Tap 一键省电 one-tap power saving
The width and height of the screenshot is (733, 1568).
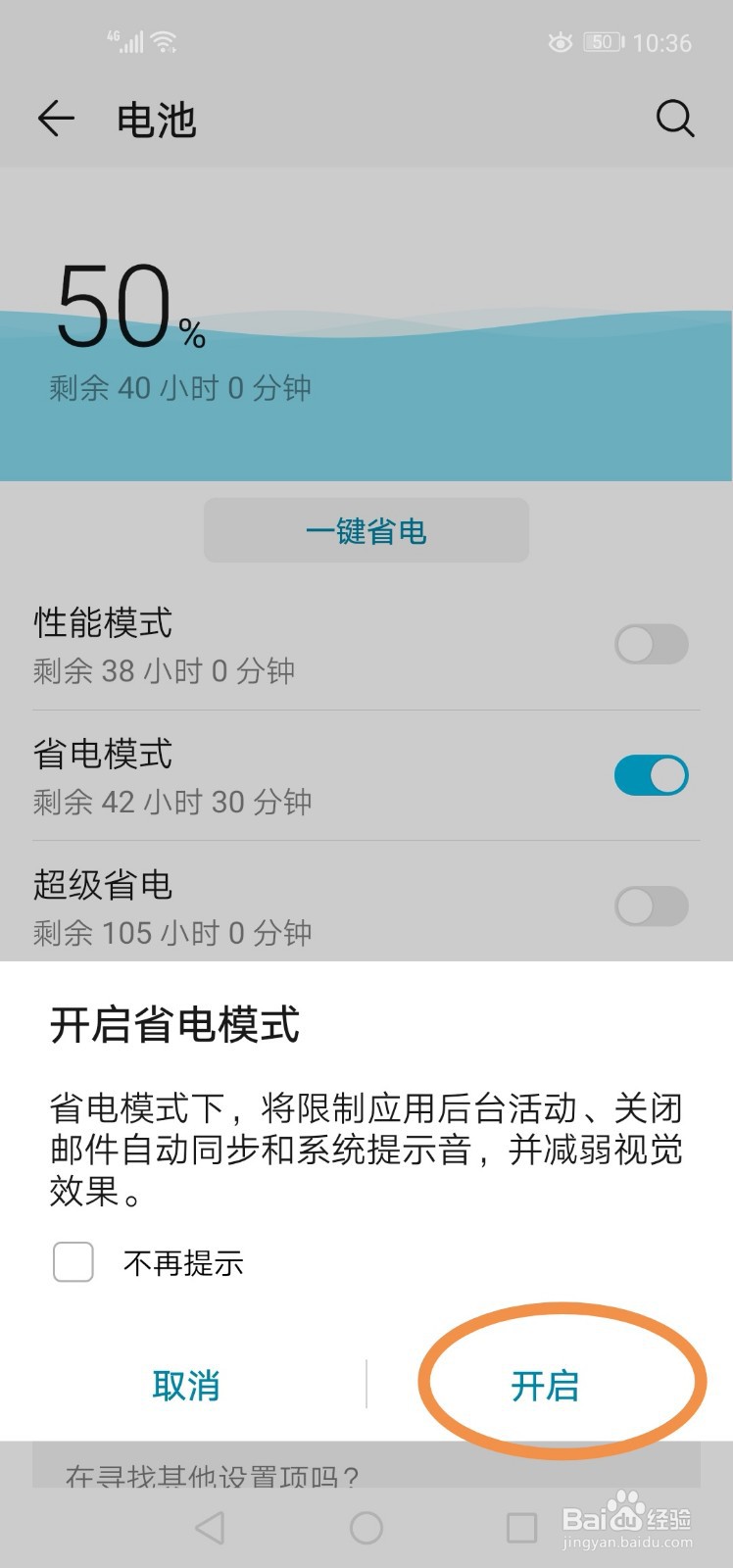pos(366,530)
